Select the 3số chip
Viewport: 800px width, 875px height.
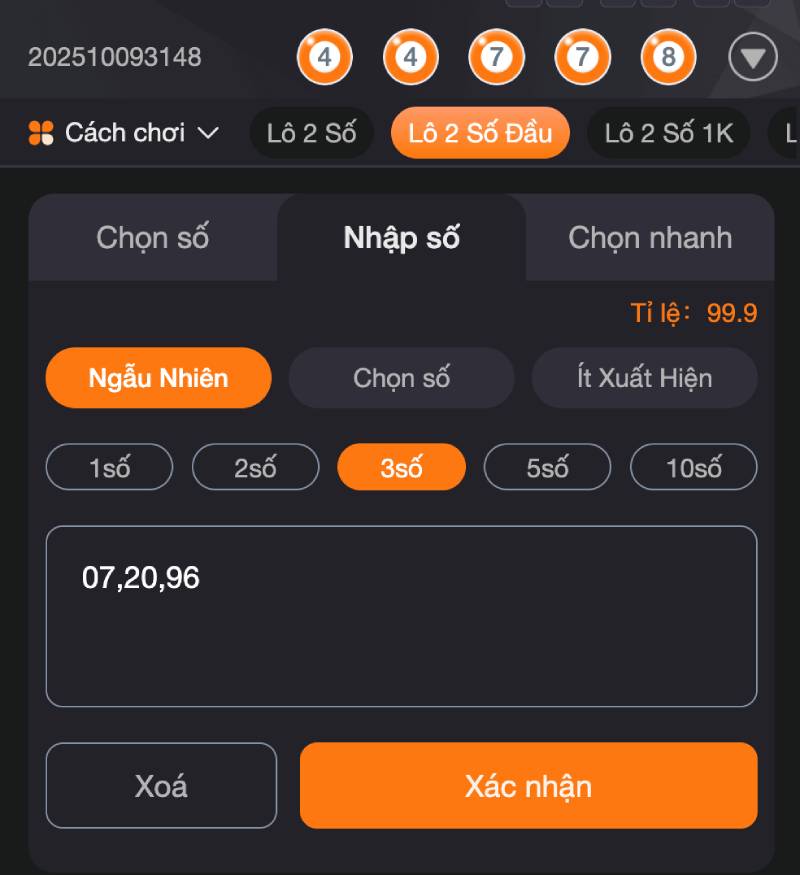point(401,467)
